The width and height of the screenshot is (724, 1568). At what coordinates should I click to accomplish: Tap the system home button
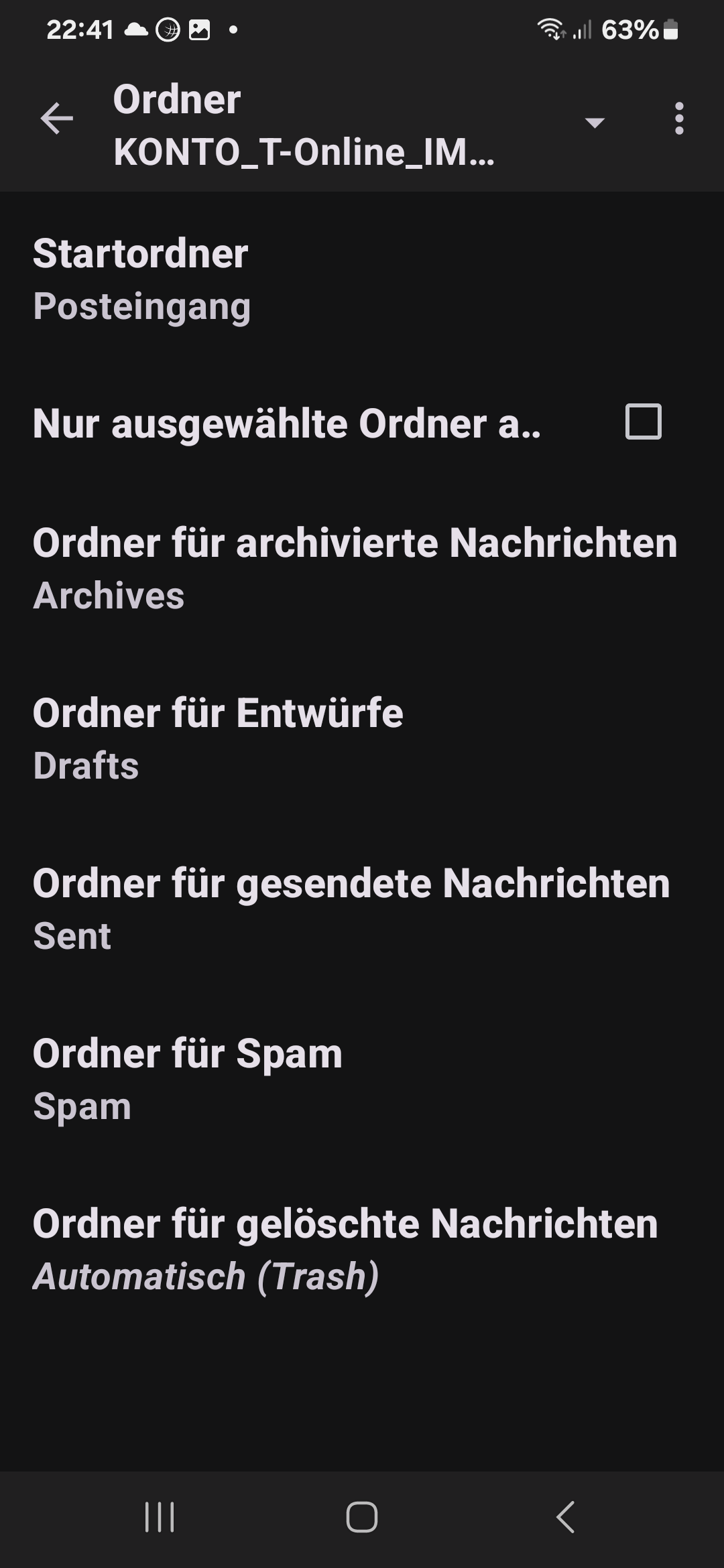362,1518
